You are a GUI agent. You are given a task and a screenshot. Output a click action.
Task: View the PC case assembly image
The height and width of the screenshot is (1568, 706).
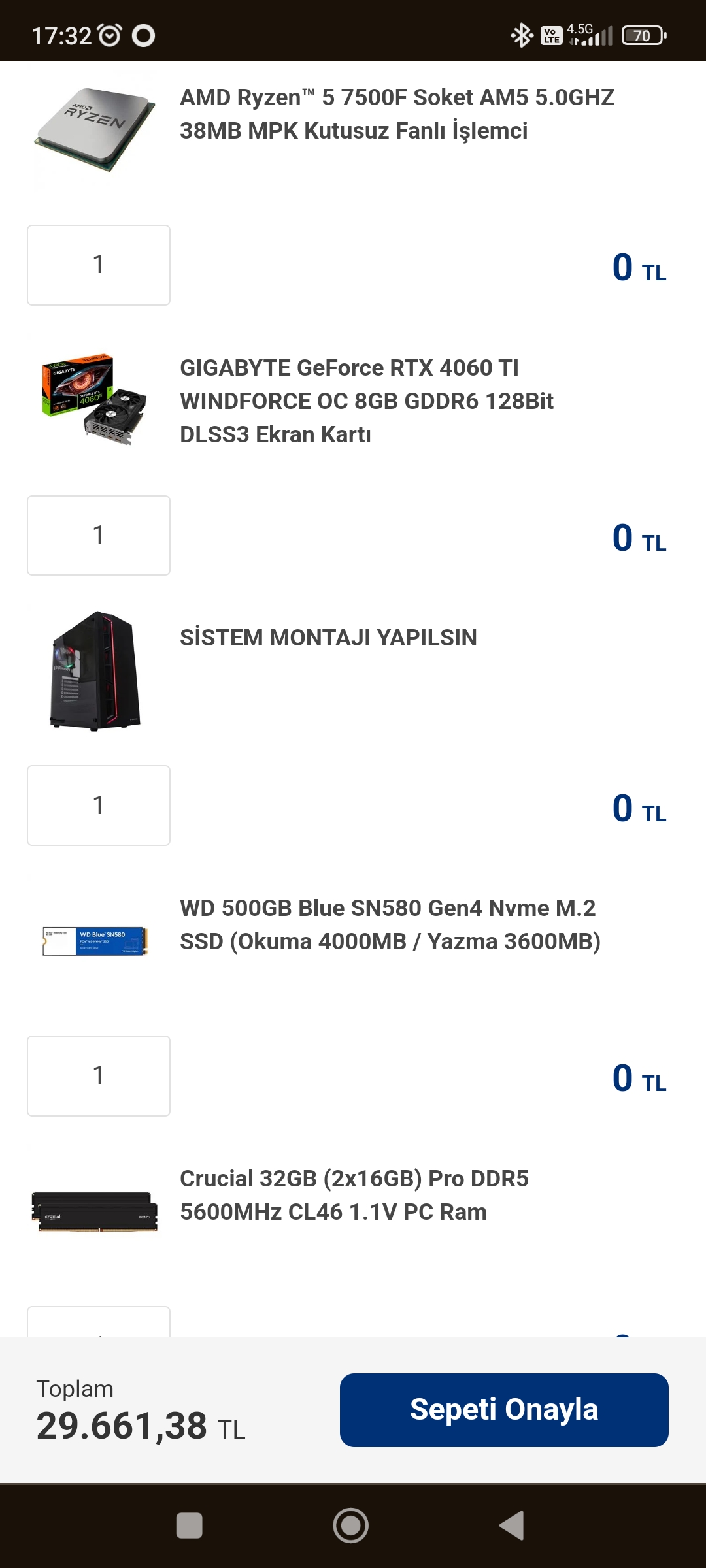95,670
